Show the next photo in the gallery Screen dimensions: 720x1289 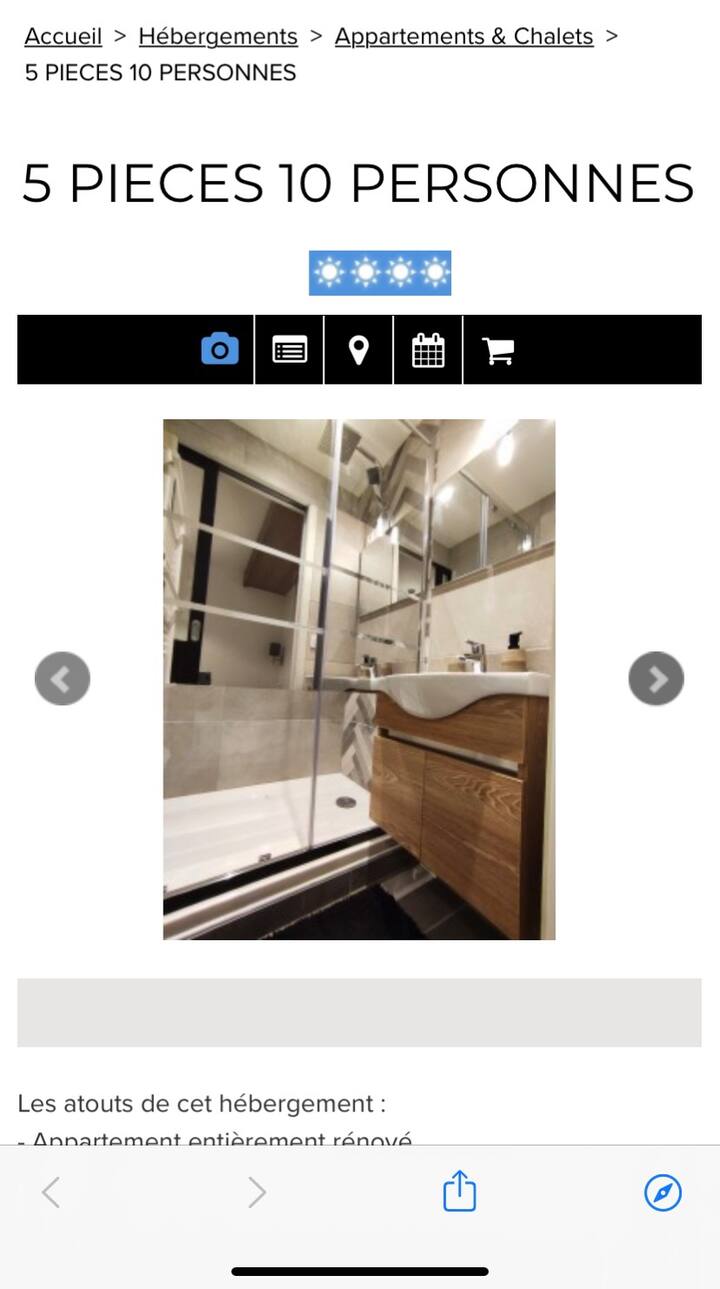point(656,679)
